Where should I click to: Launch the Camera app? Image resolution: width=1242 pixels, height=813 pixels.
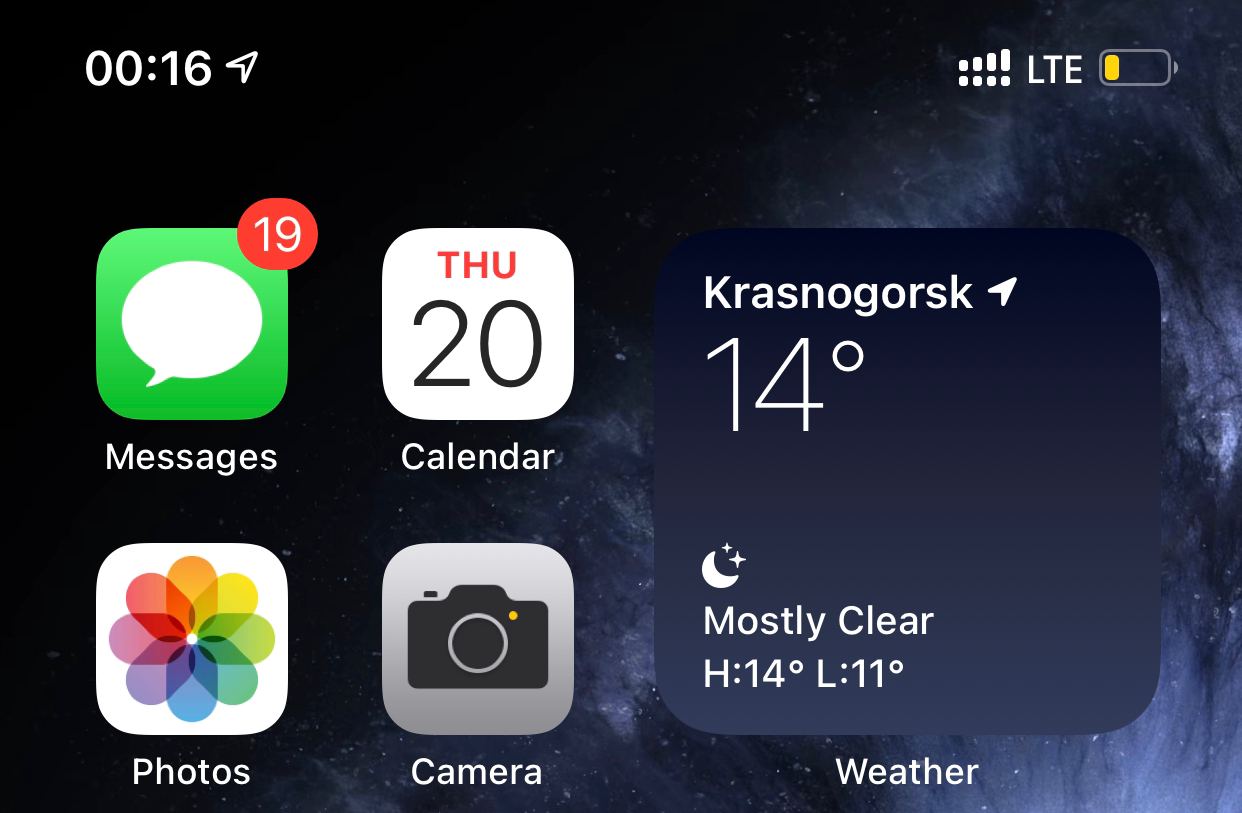pos(477,639)
